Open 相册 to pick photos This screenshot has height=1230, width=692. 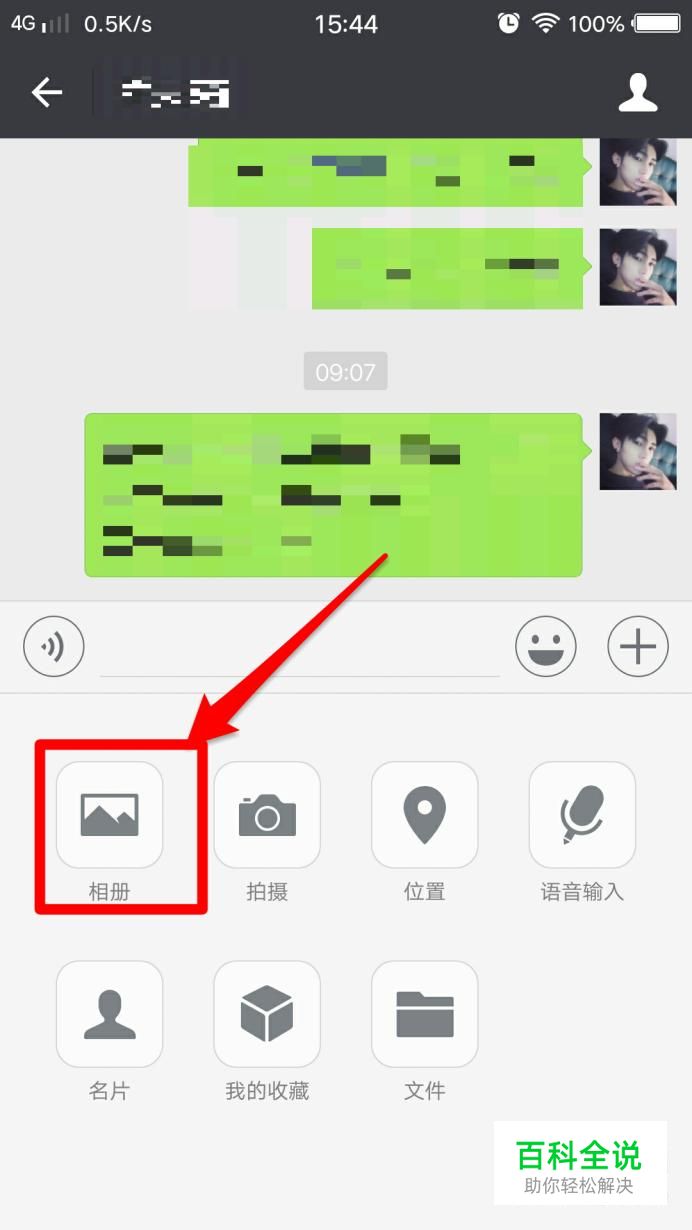109,815
